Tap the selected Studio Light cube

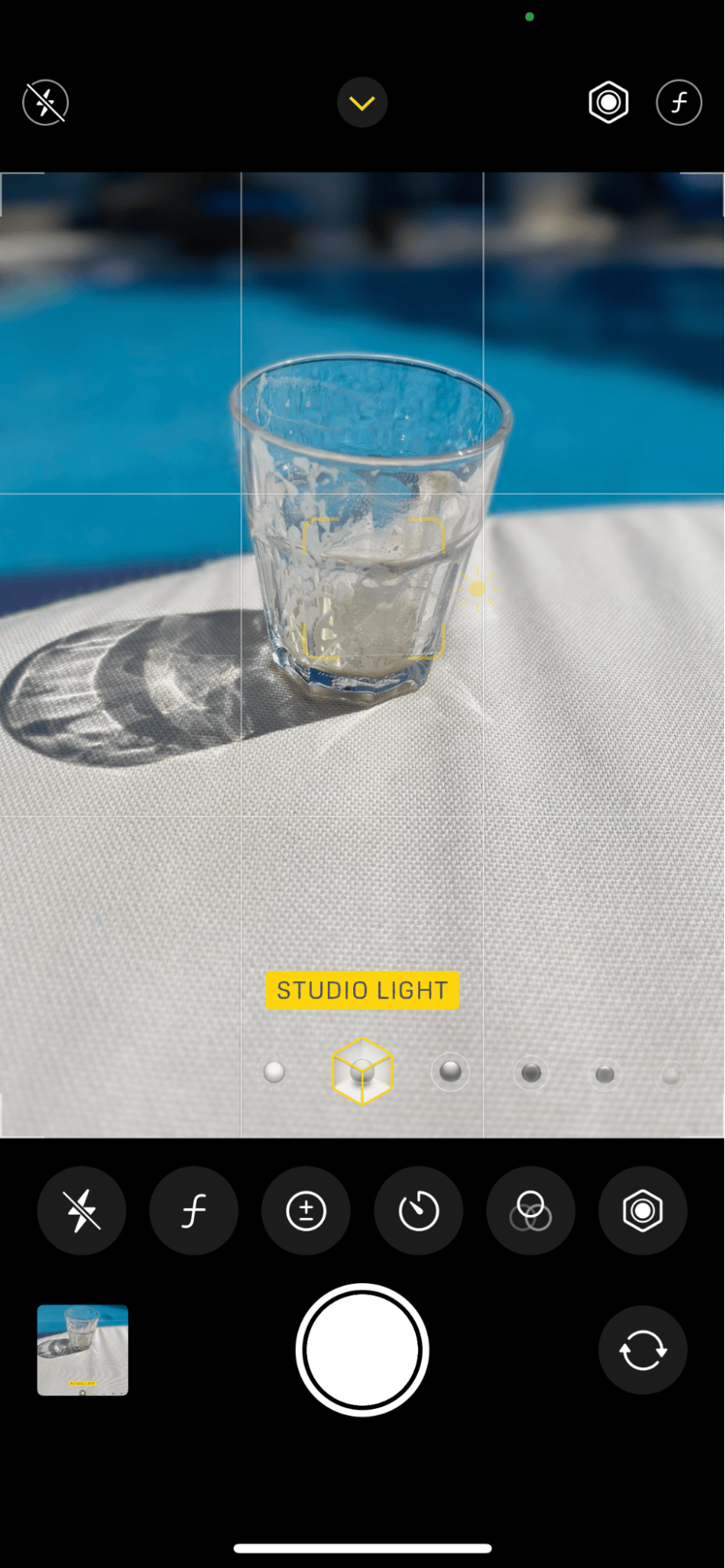pyautogui.click(x=362, y=1071)
